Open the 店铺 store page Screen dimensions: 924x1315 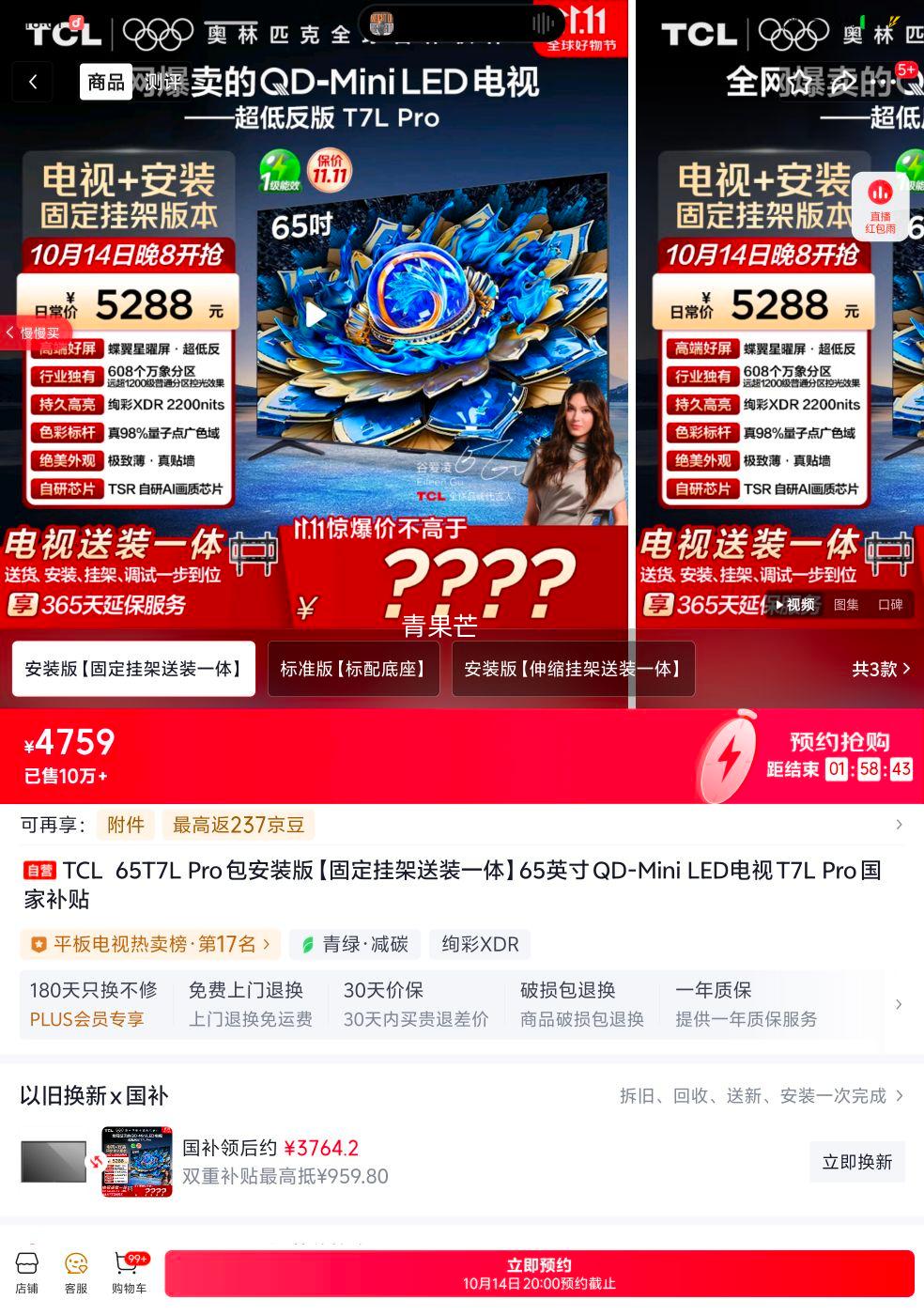point(27,1273)
